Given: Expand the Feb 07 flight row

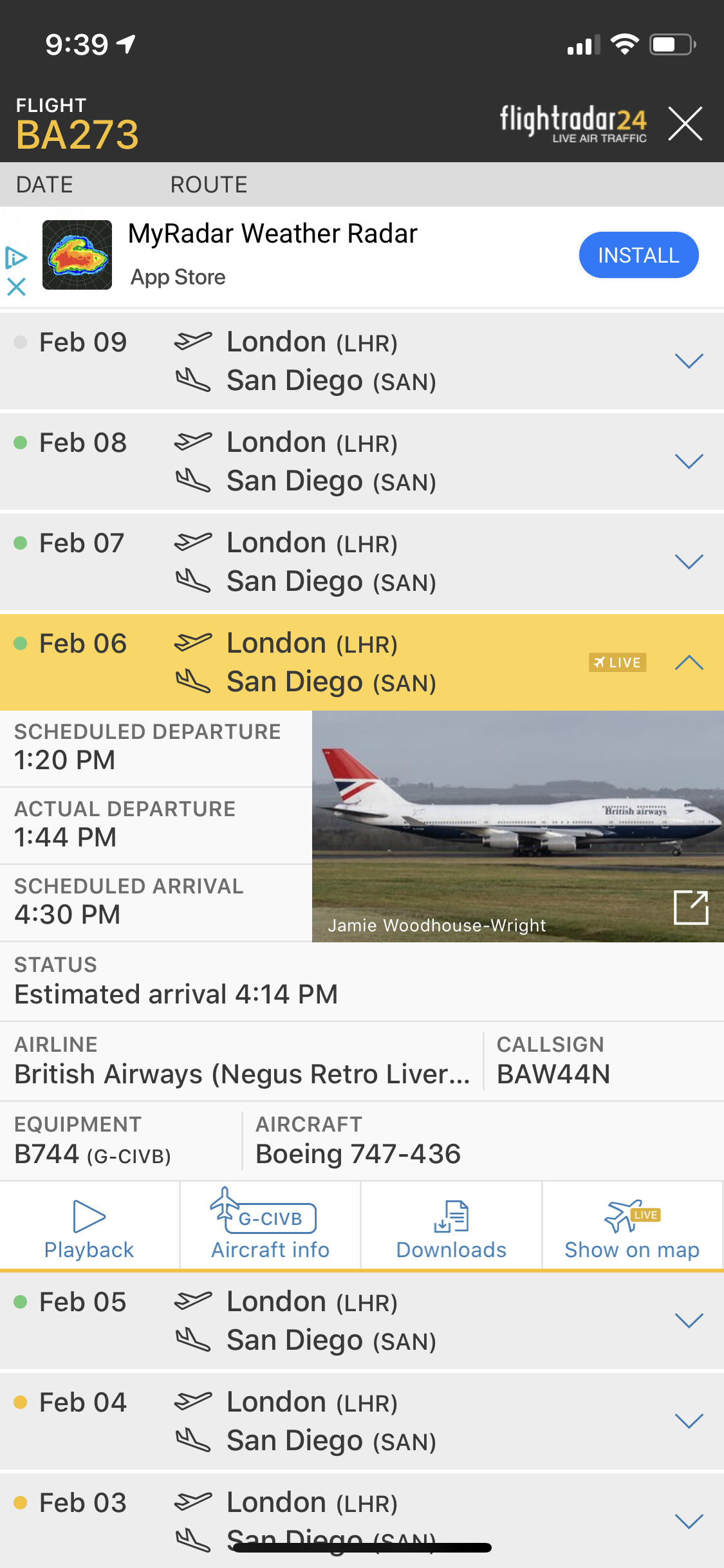Looking at the screenshot, I should click(x=689, y=561).
